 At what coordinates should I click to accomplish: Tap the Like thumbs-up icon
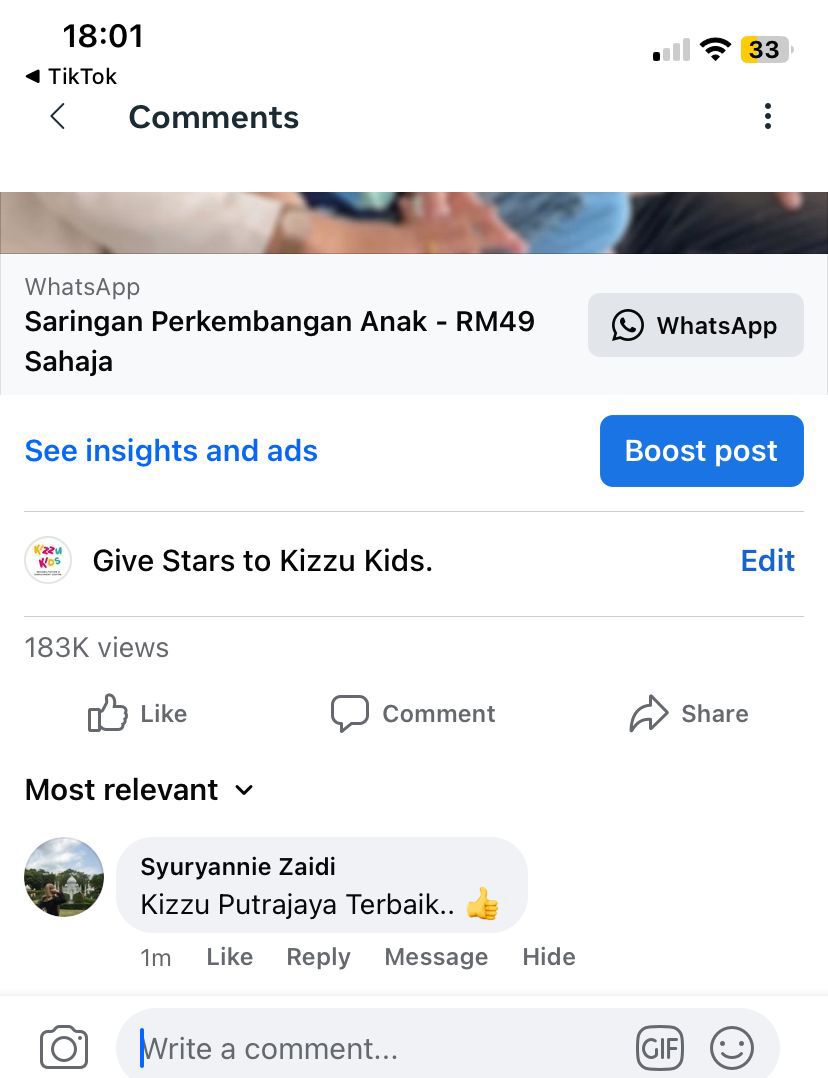[x=108, y=713]
